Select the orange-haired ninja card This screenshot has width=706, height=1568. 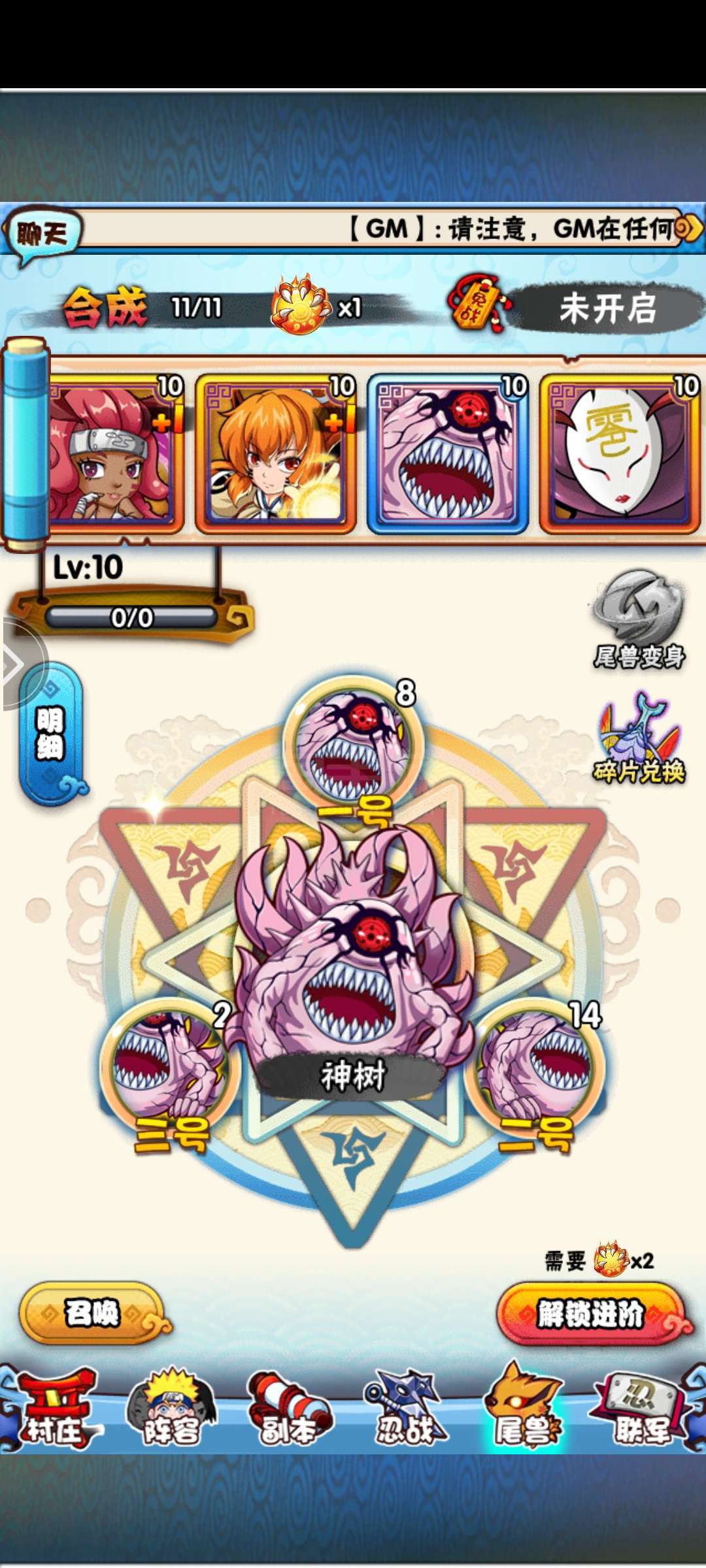tap(275, 453)
